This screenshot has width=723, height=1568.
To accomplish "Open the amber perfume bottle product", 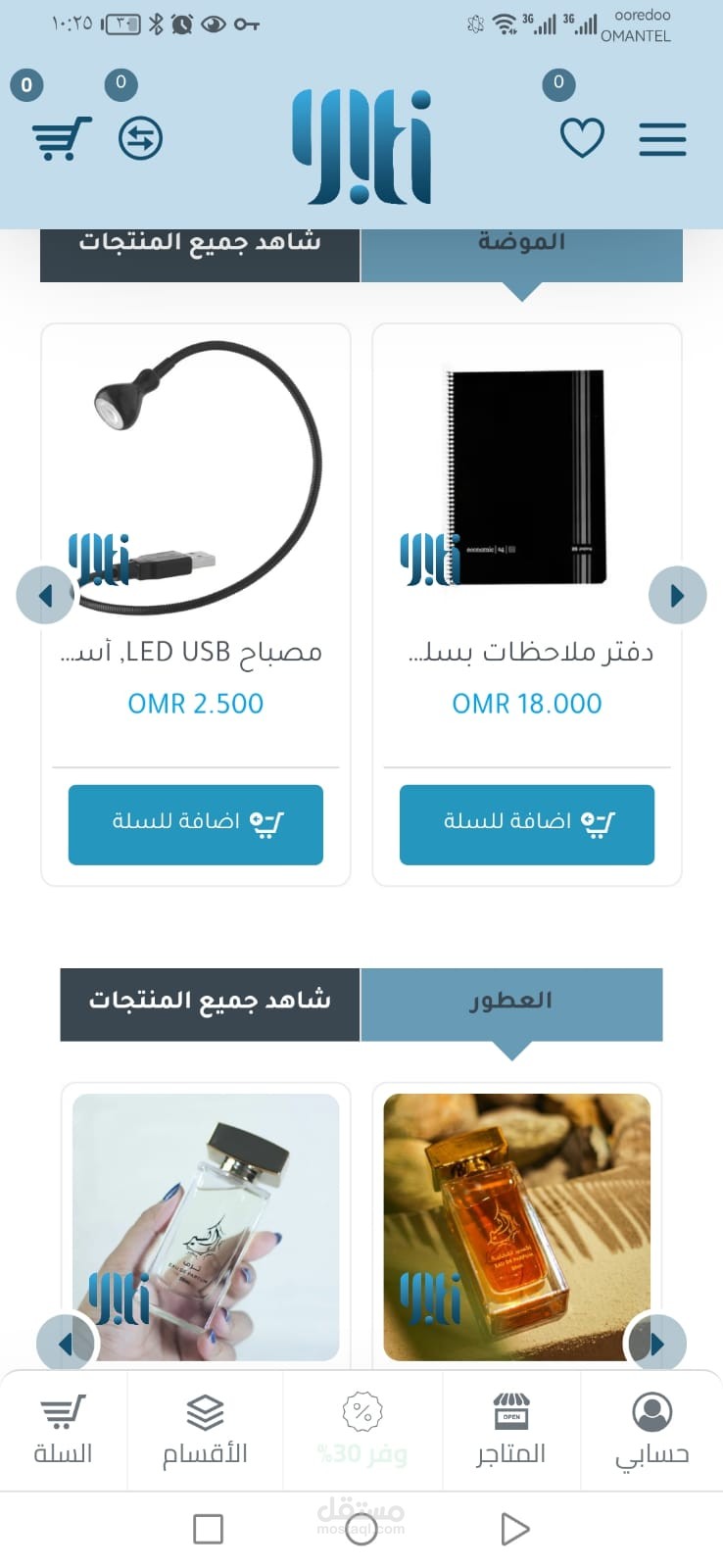I will 517,1227.
